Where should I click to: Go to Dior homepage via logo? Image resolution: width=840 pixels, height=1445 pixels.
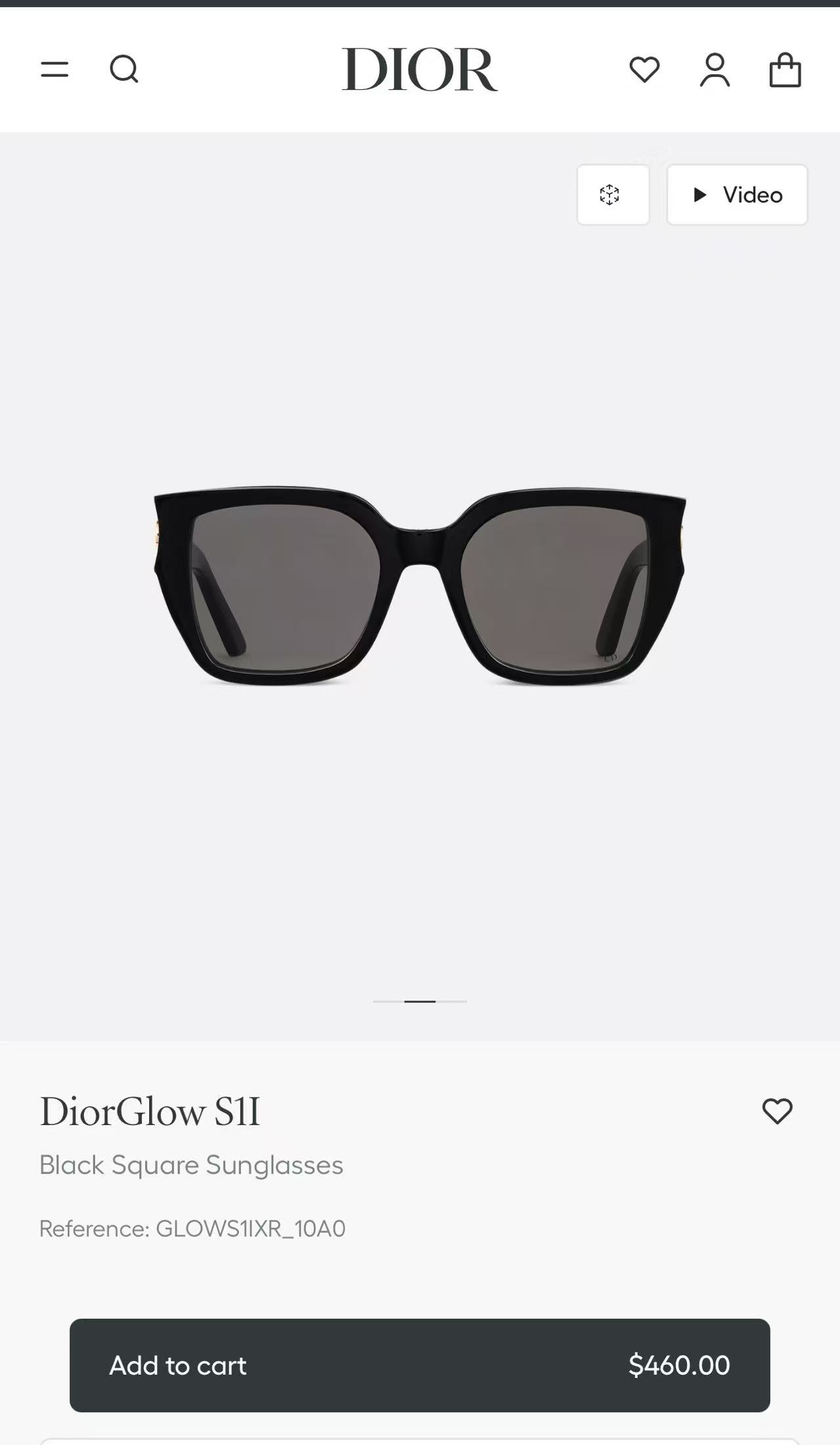pyautogui.click(x=420, y=69)
